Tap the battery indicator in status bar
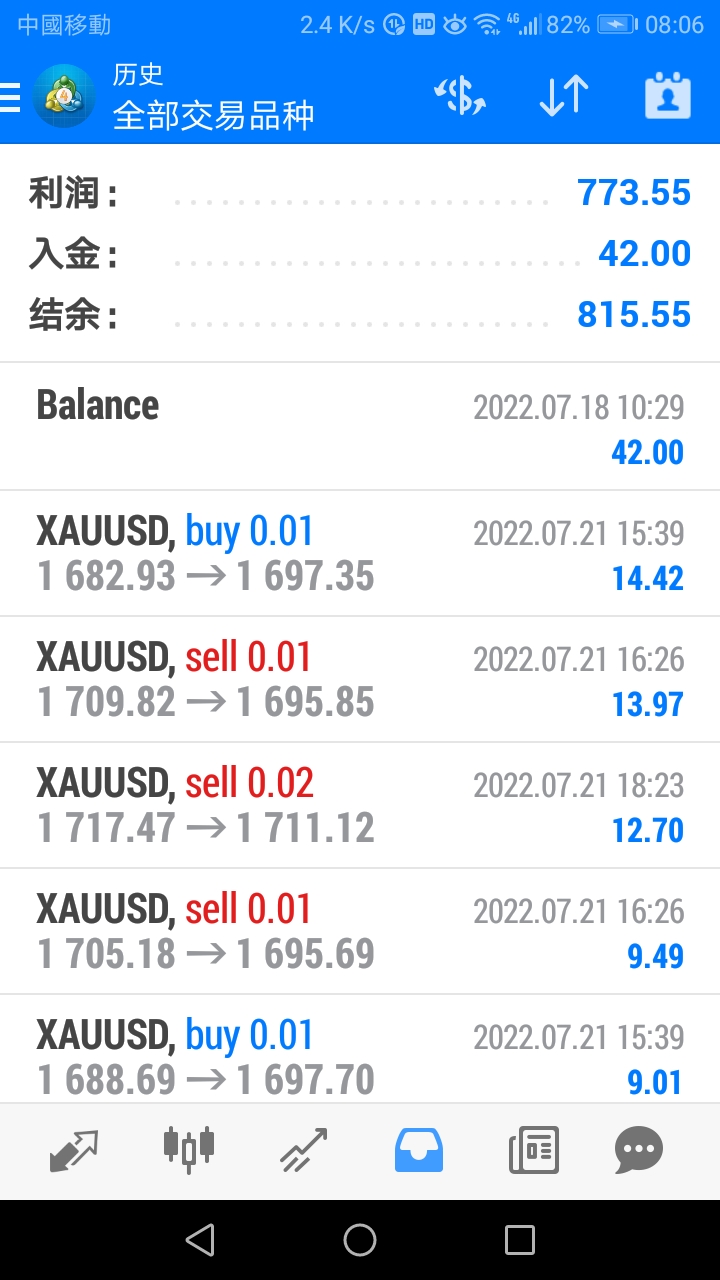 (x=616, y=24)
